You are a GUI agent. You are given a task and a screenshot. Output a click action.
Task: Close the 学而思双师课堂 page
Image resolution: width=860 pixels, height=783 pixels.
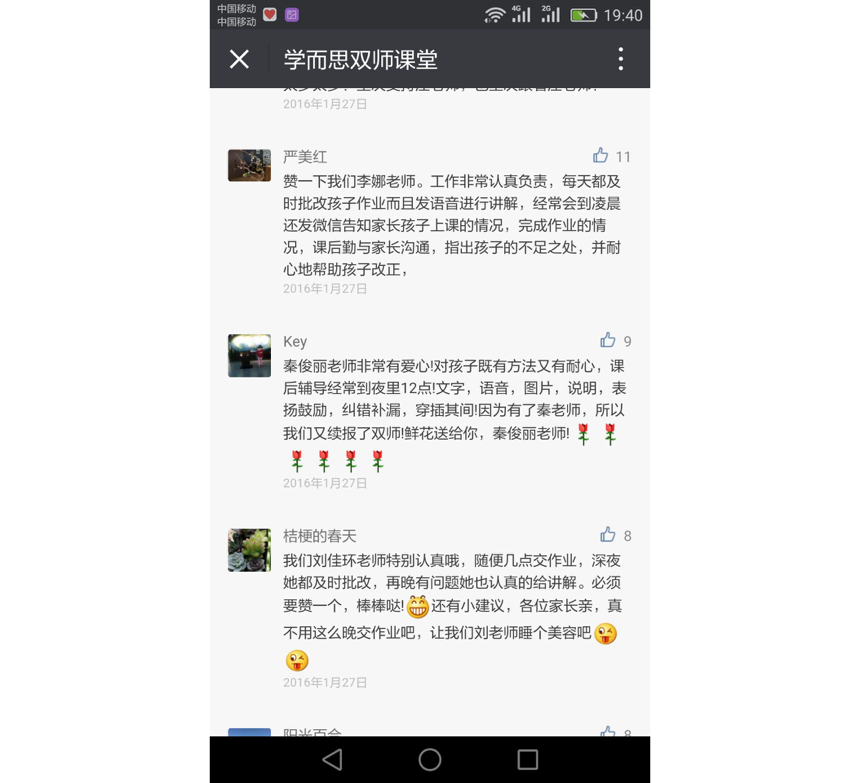(239, 59)
